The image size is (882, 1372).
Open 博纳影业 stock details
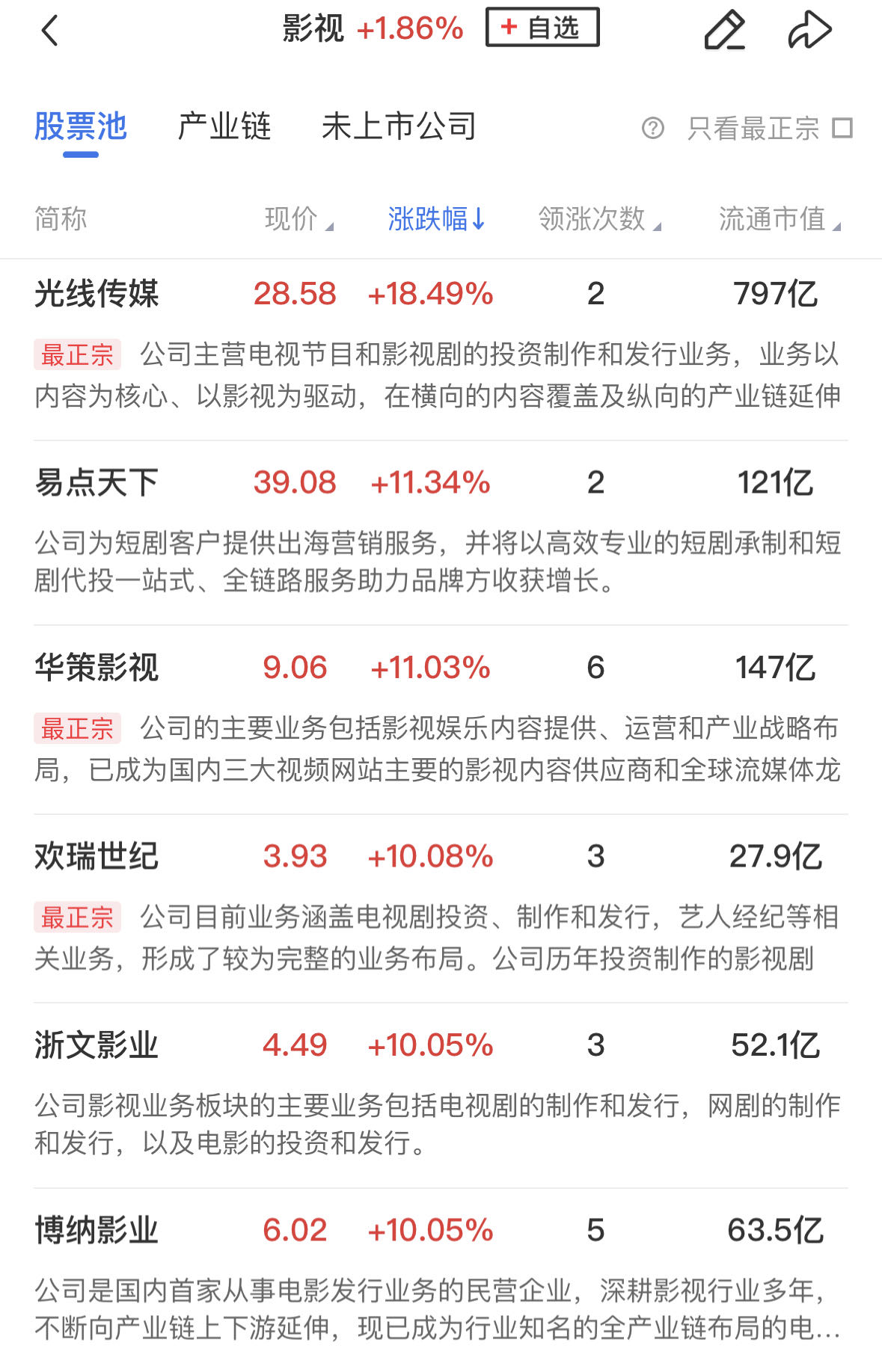97,1230
